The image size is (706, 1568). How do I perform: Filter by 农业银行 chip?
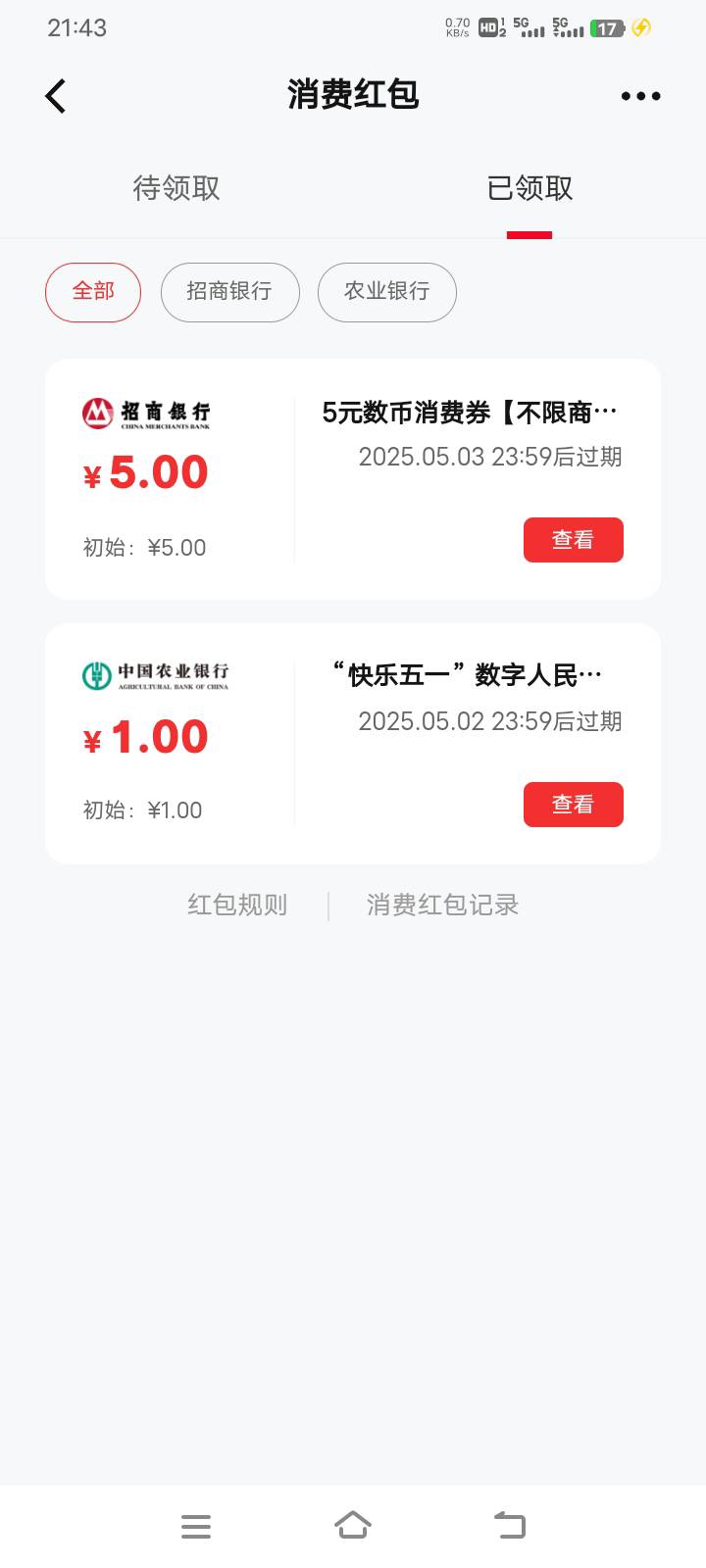tap(387, 292)
